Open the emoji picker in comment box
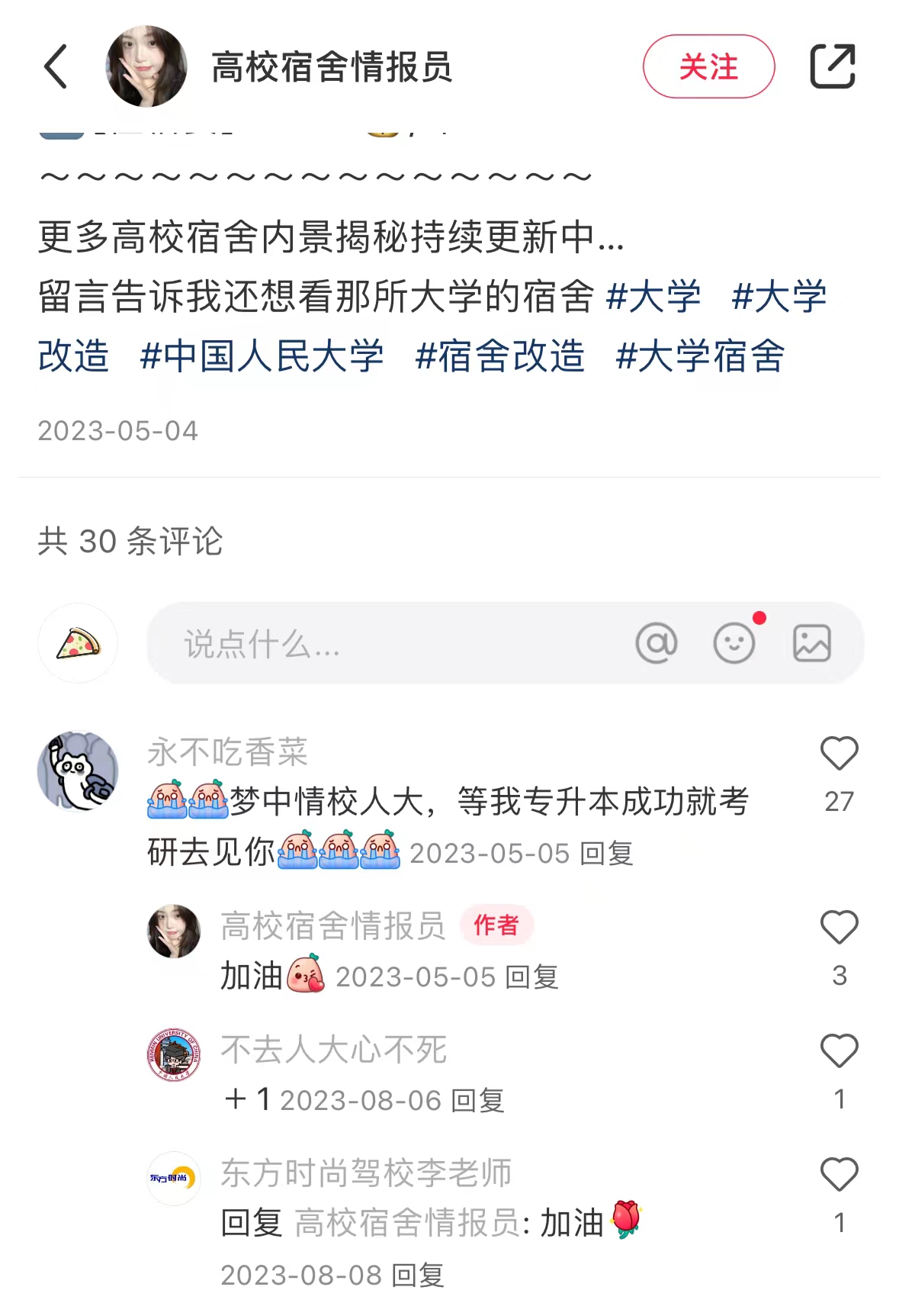The image size is (899, 1316). pyautogui.click(x=734, y=643)
